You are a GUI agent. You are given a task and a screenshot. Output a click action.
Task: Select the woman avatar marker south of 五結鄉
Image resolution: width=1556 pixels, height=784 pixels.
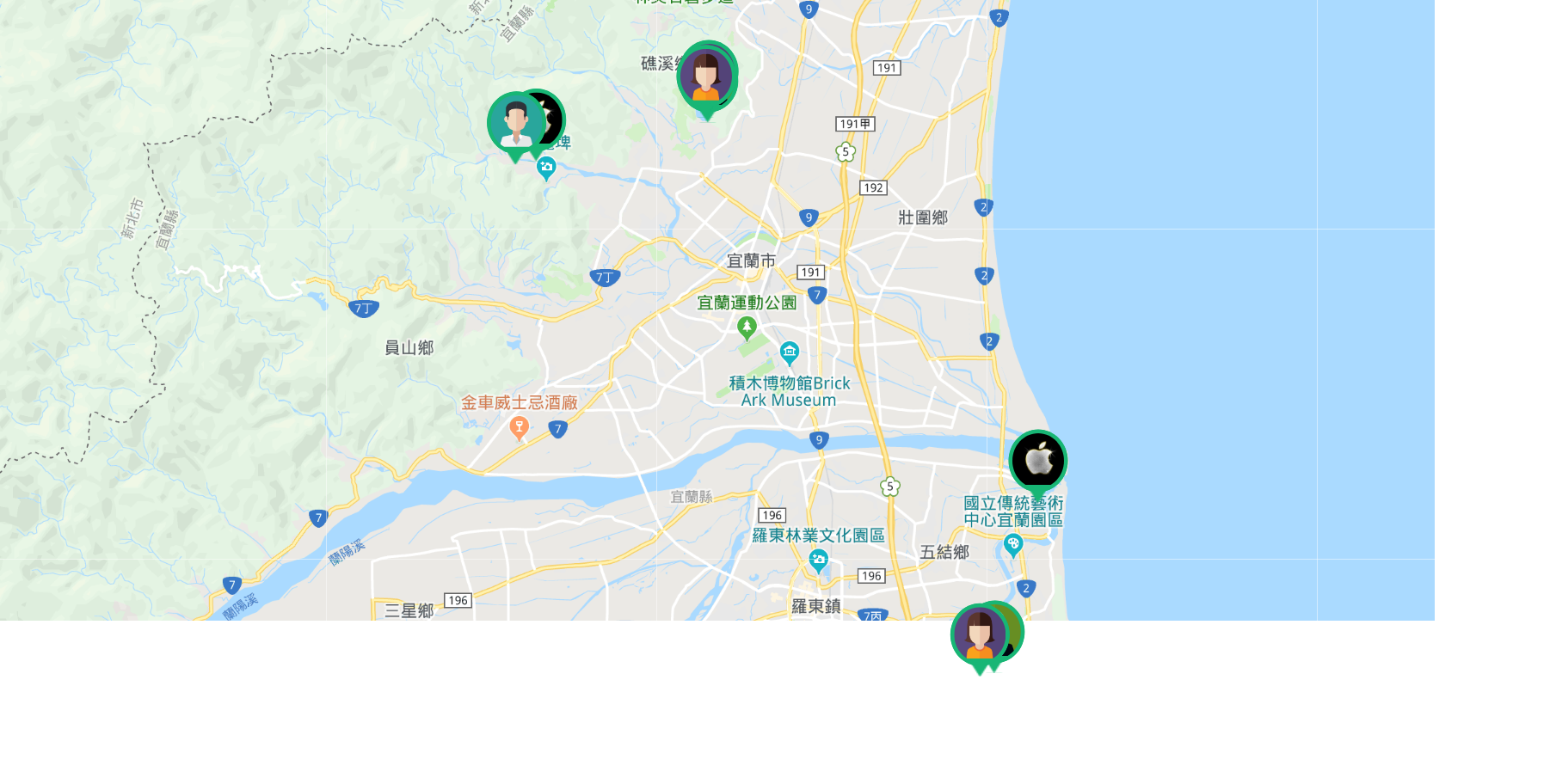point(978,636)
